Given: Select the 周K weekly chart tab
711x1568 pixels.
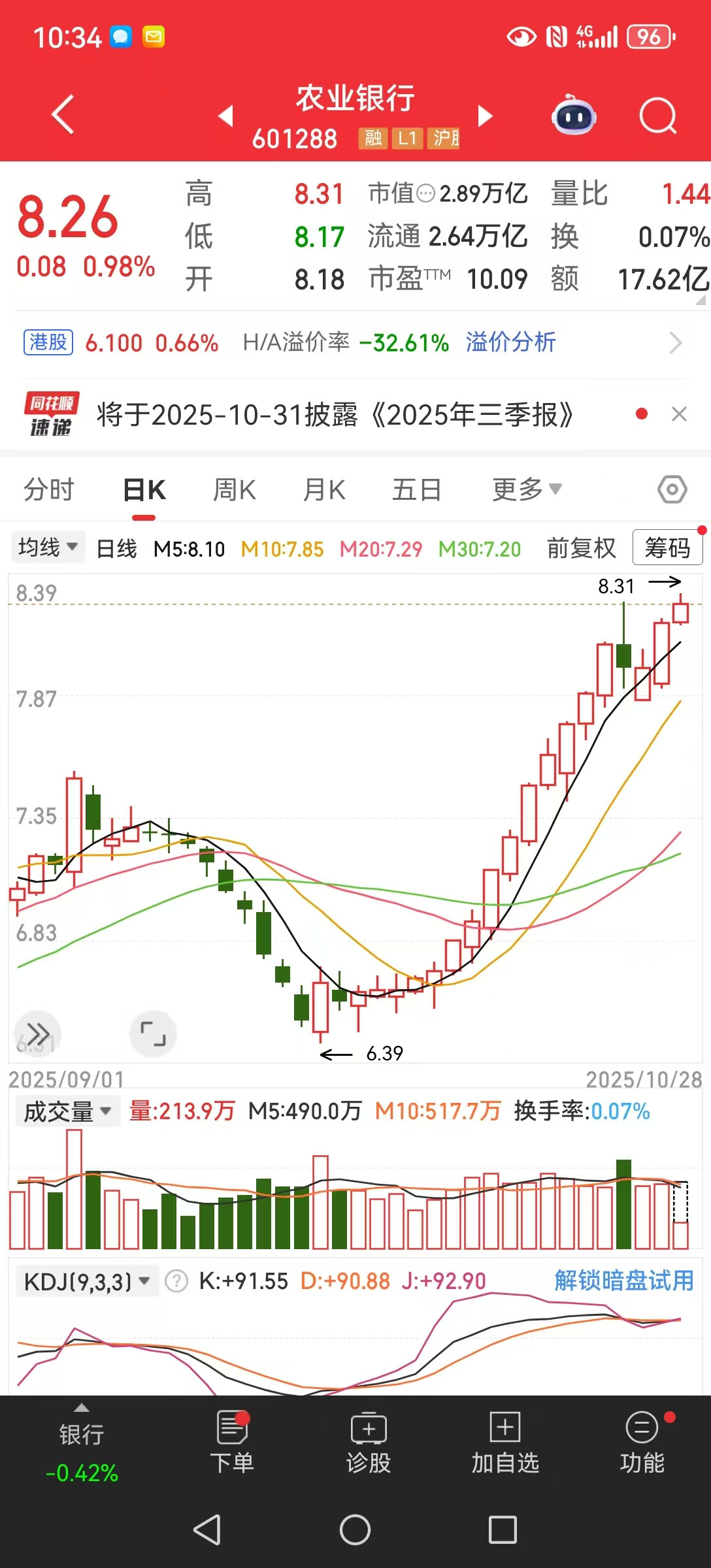Looking at the screenshot, I should (x=234, y=489).
